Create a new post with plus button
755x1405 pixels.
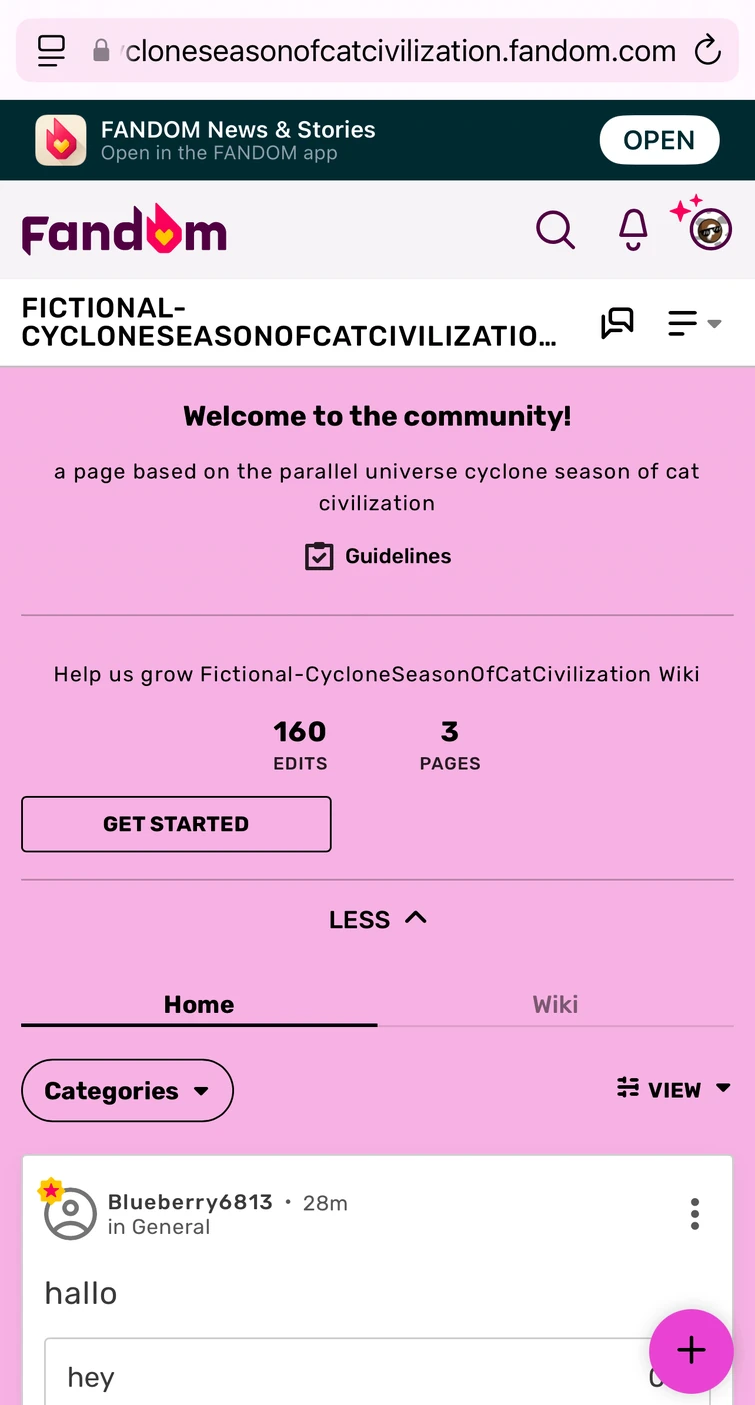pyautogui.click(x=691, y=1351)
